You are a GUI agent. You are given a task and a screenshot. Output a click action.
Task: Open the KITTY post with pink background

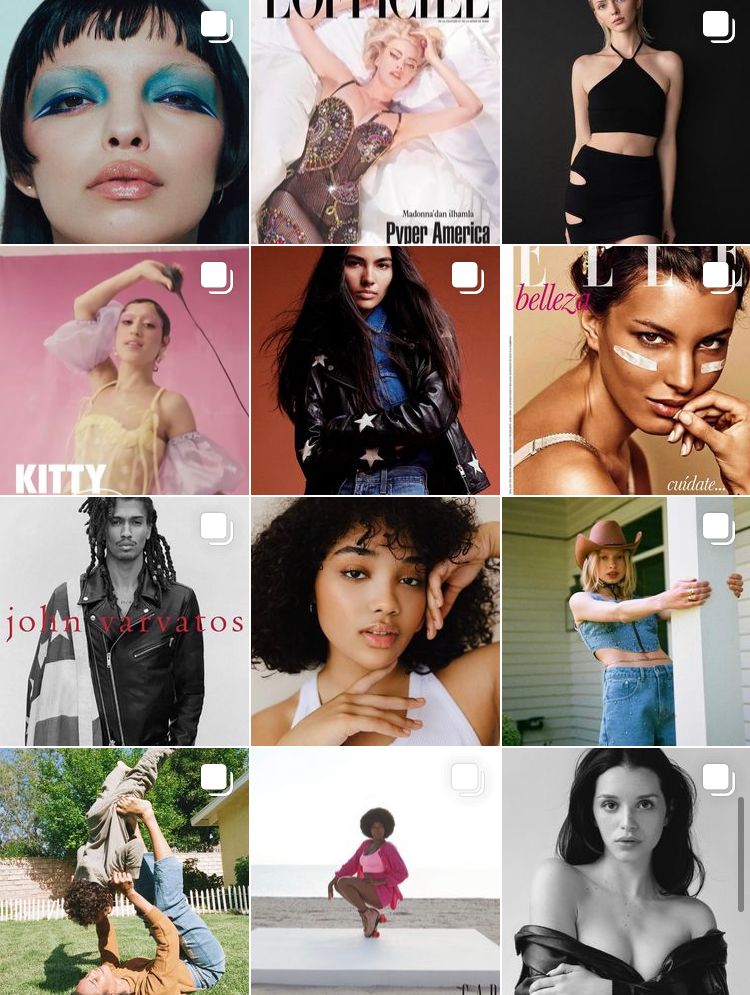(x=124, y=371)
